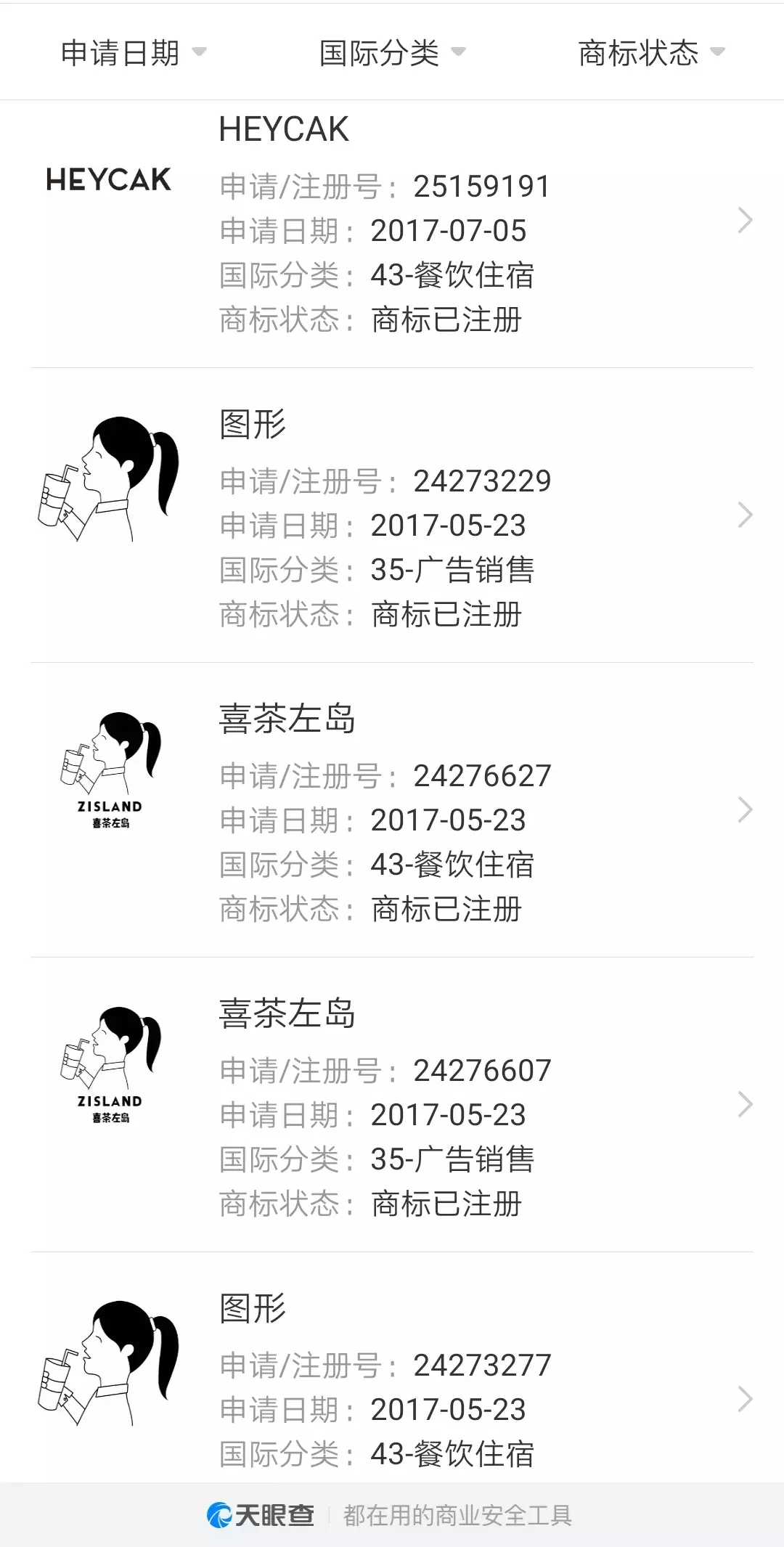Open 图形 trademark 24273229
Screen dimensions: 784x1547
click(392, 515)
